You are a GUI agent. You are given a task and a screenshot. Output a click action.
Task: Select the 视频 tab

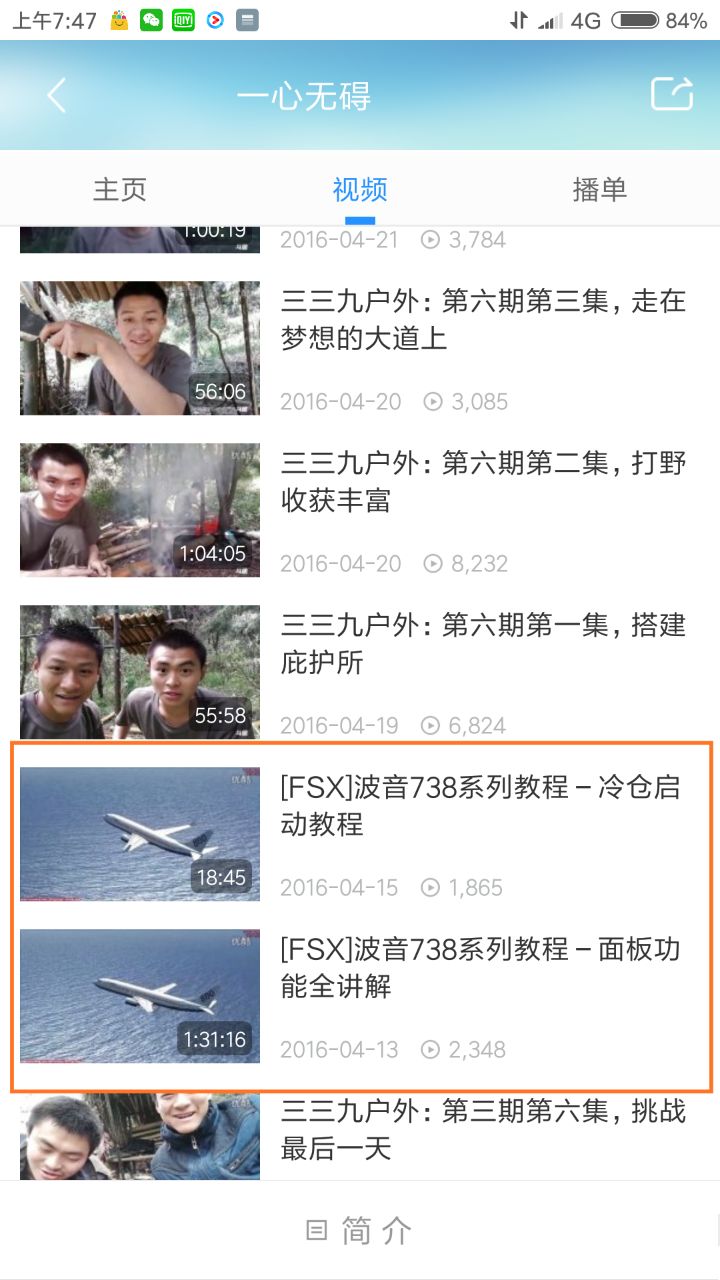coord(360,189)
